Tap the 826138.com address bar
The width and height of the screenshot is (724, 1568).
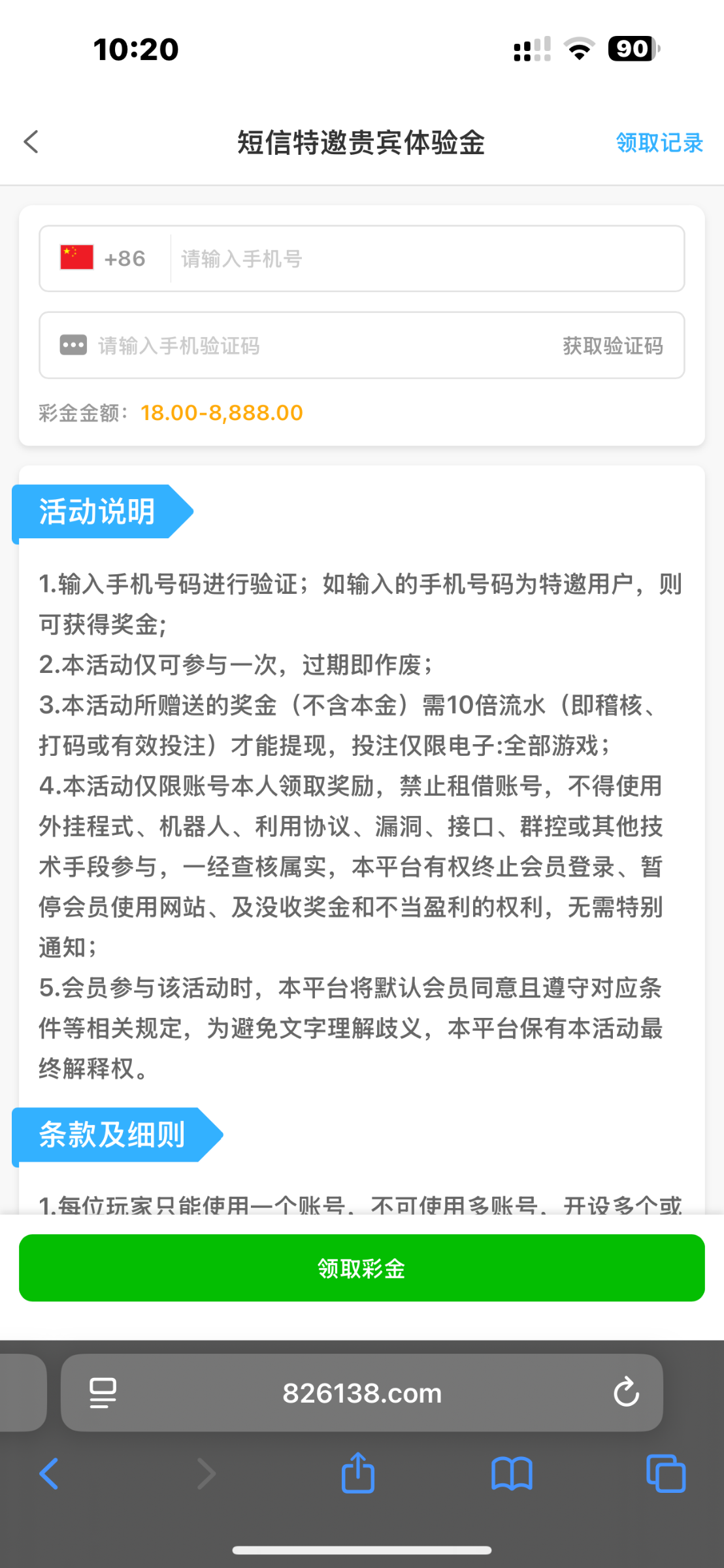pyautogui.click(x=362, y=1393)
